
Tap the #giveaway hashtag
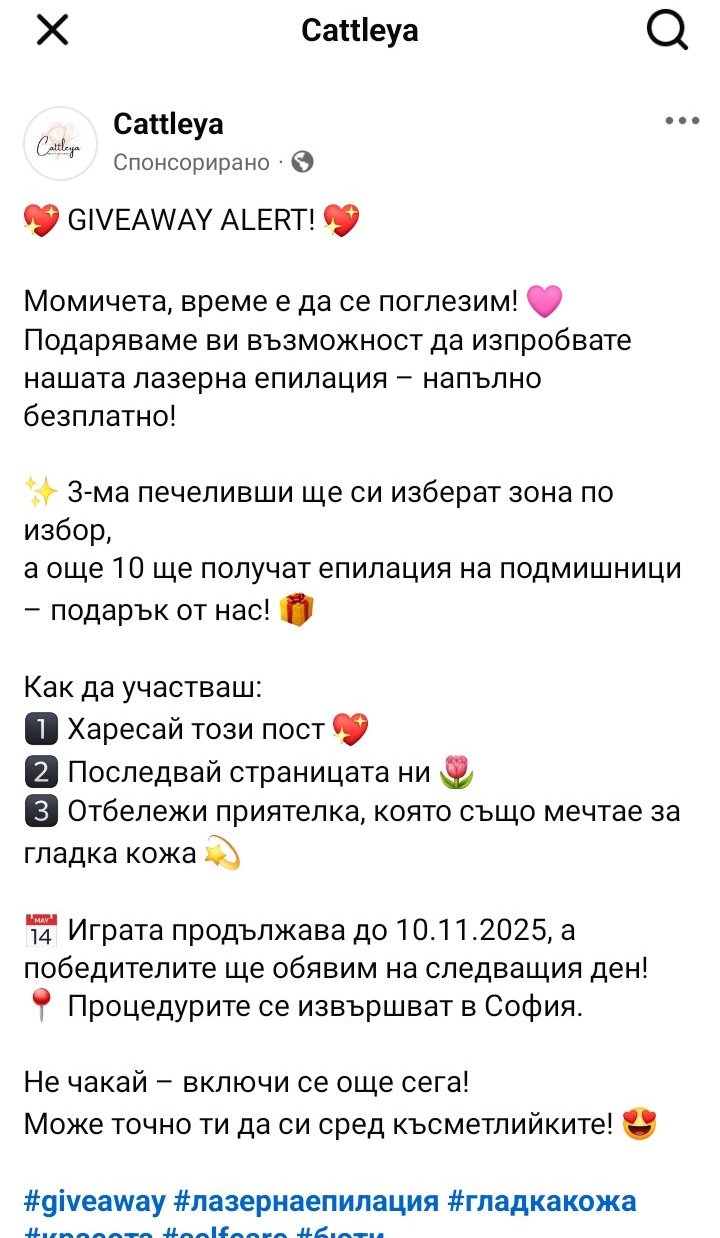click(94, 1201)
